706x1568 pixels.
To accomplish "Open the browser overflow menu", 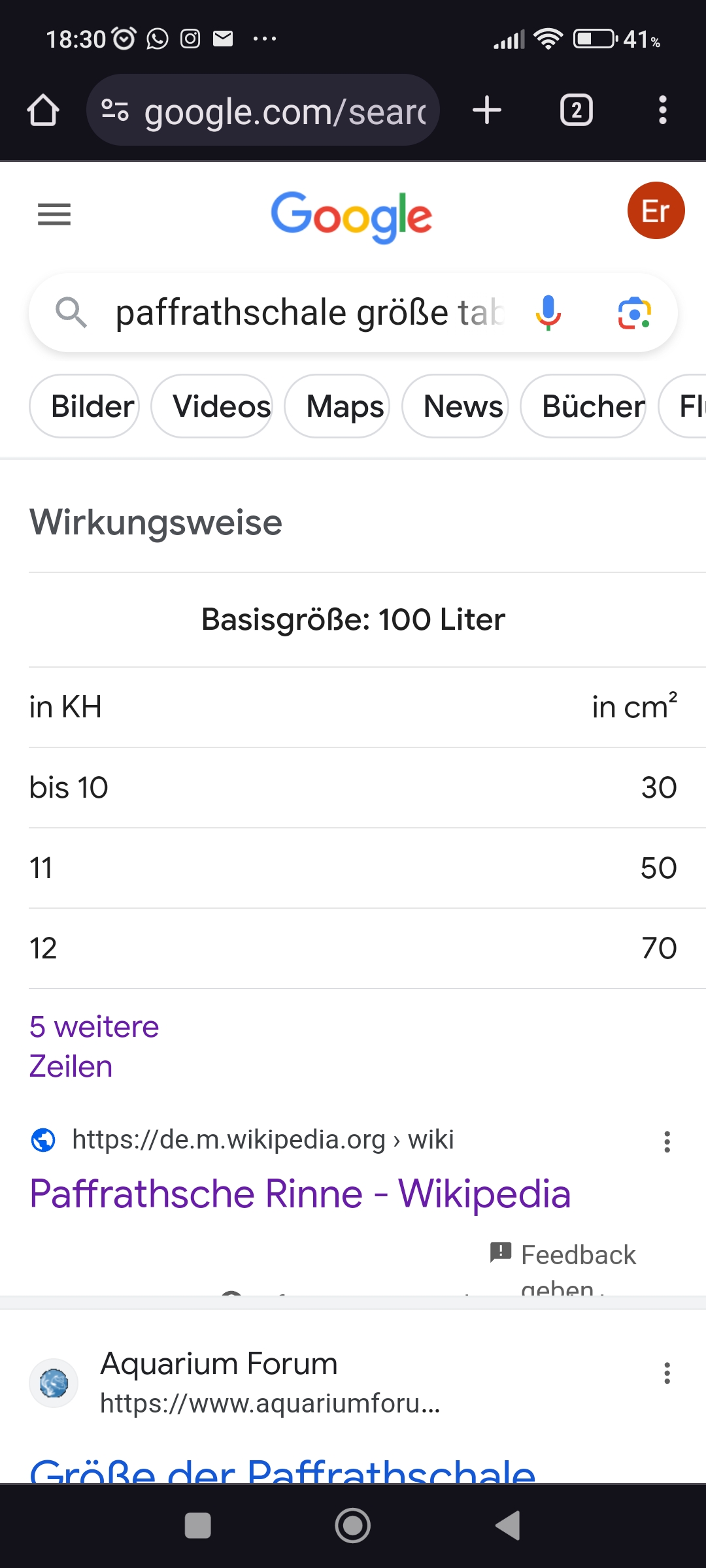I will pyautogui.click(x=662, y=110).
